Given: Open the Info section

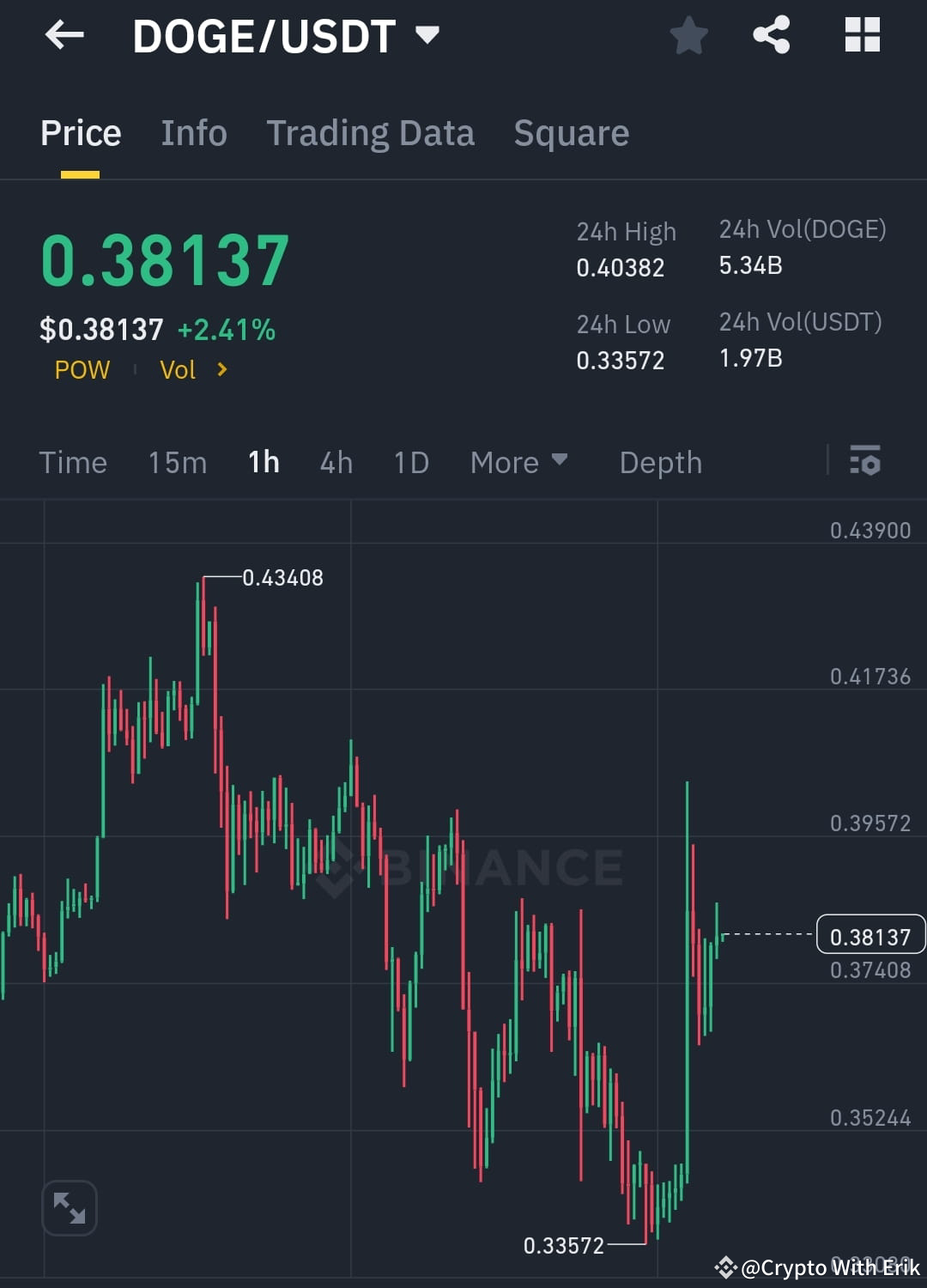Looking at the screenshot, I should click(193, 132).
